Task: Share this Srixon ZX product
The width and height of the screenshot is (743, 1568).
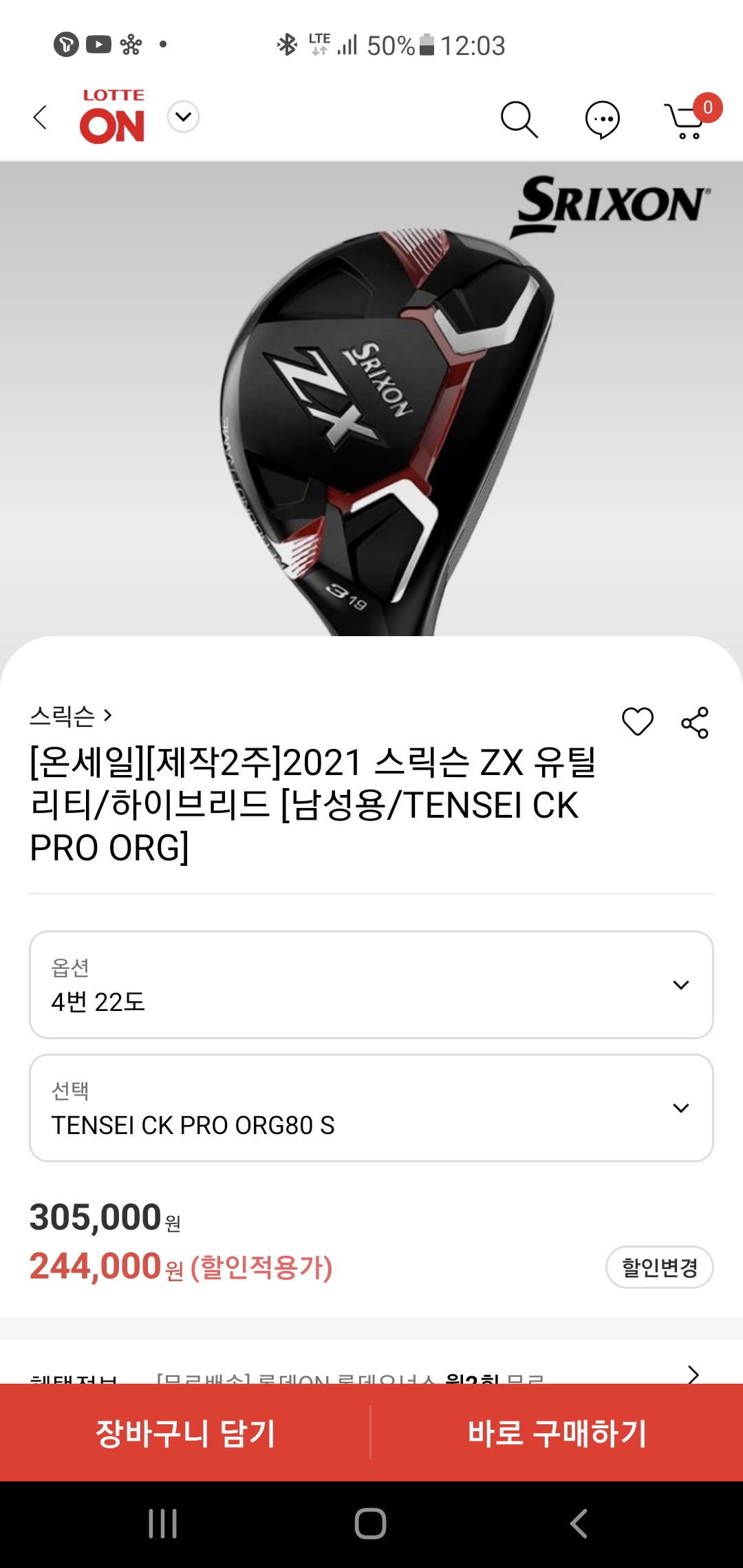Action: (x=695, y=722)
